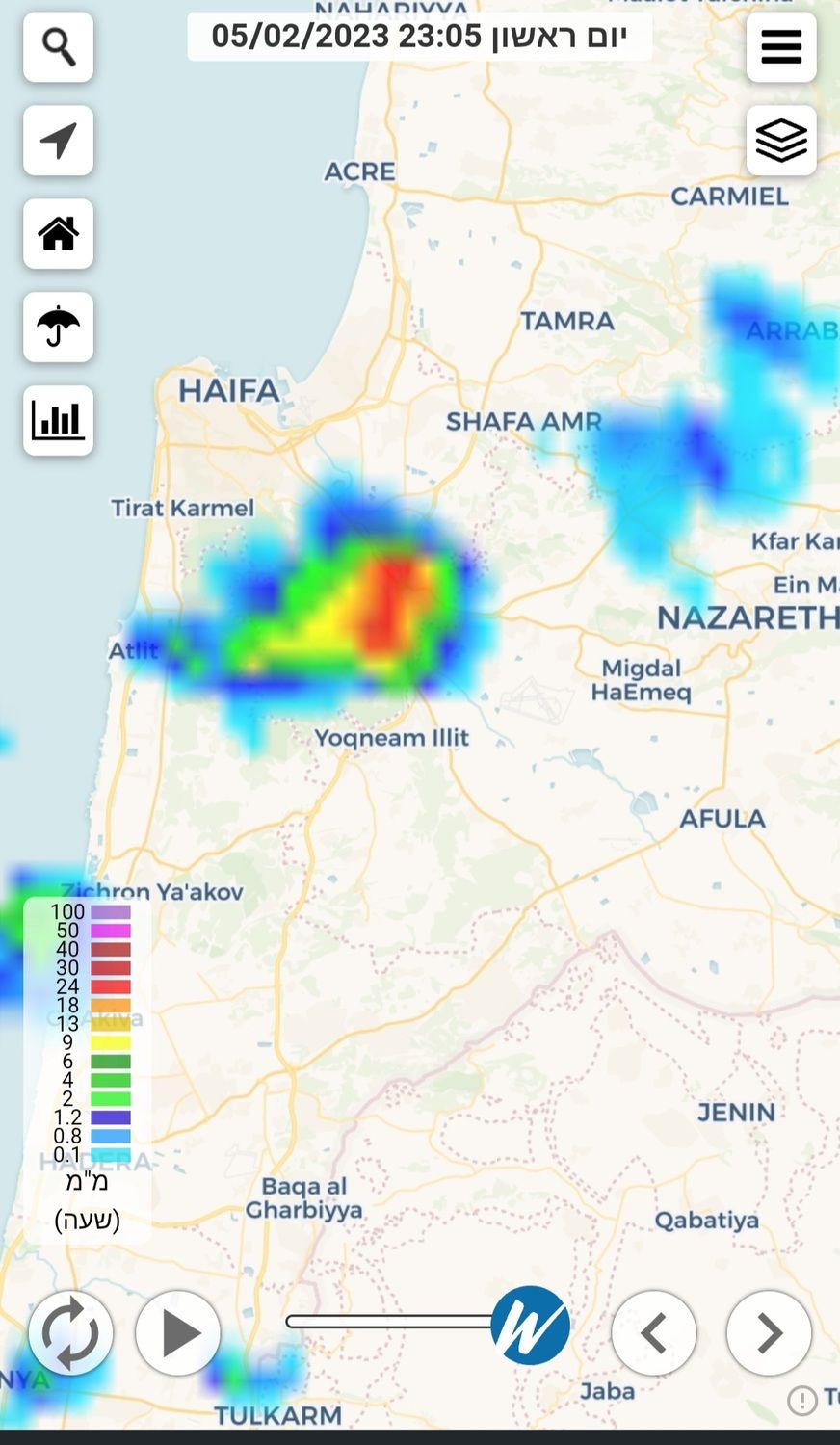Open the search magnifier
The image size is (840, 1445).
coord(58,47)
